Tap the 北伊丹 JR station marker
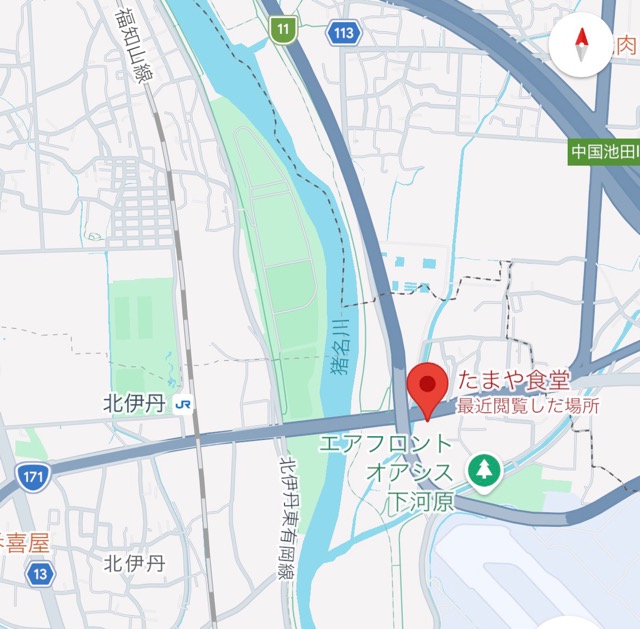The height and width of the screenshot is (629, 640). [182, 404]
